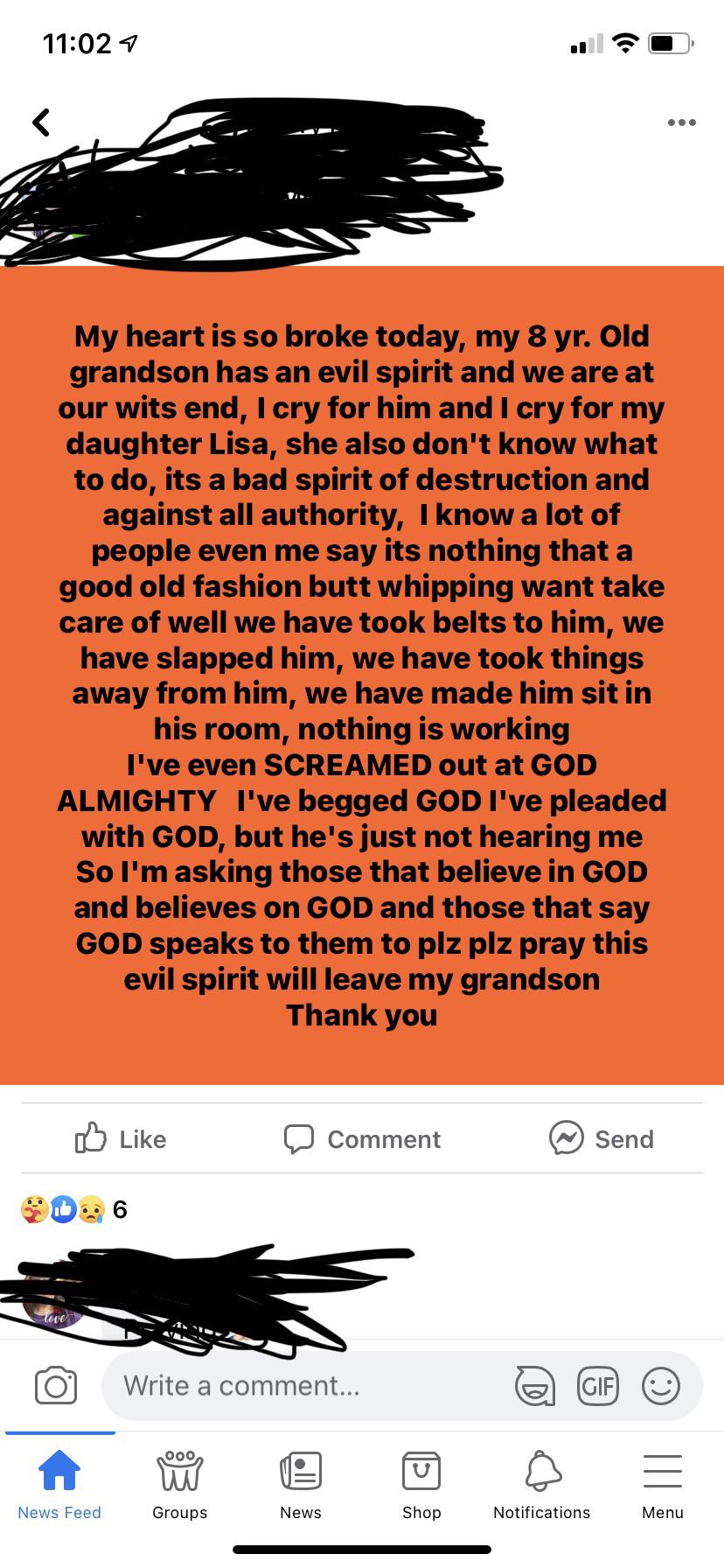Switch to the News Feed tab
This screenshot has height=1568, width=724.
tap(58, 1483)
